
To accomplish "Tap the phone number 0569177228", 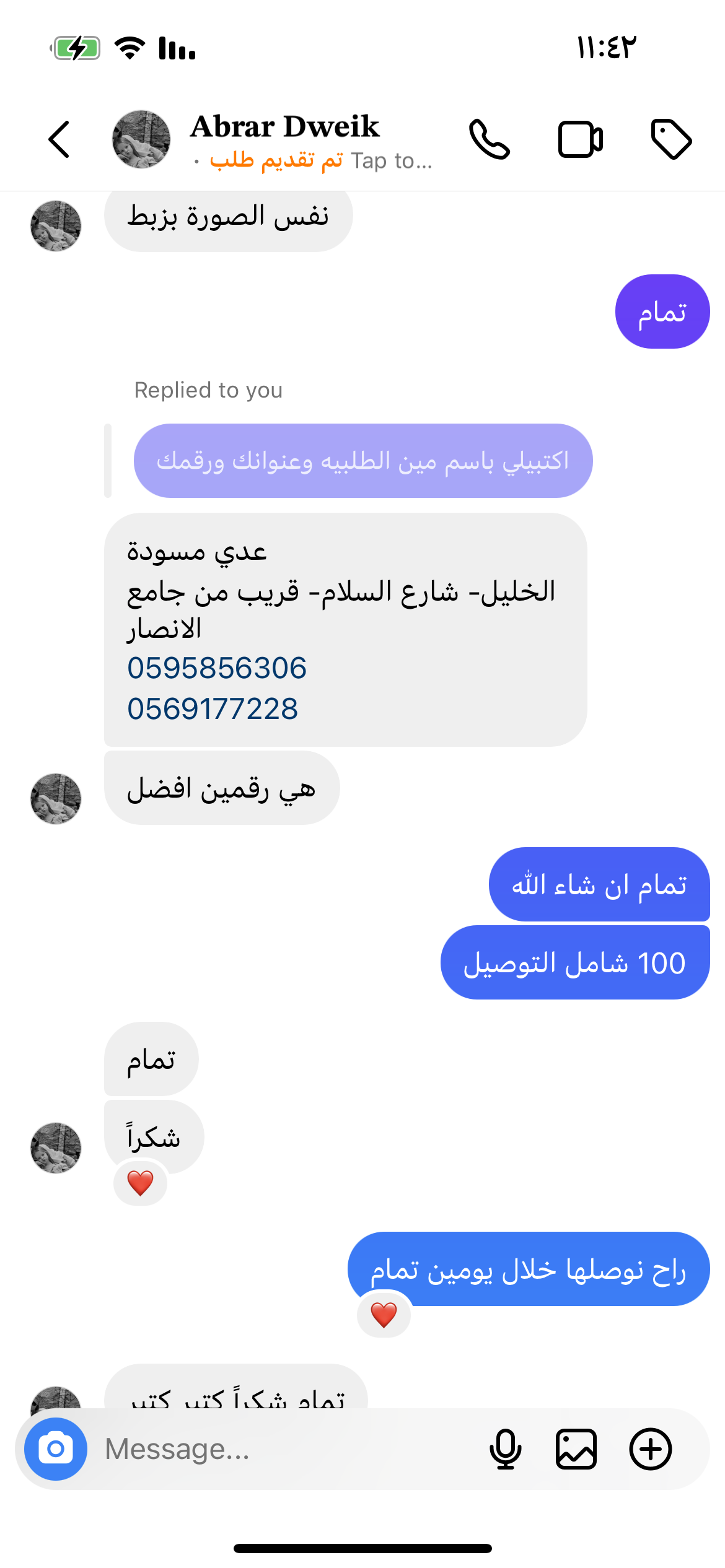I will point(213,709).
